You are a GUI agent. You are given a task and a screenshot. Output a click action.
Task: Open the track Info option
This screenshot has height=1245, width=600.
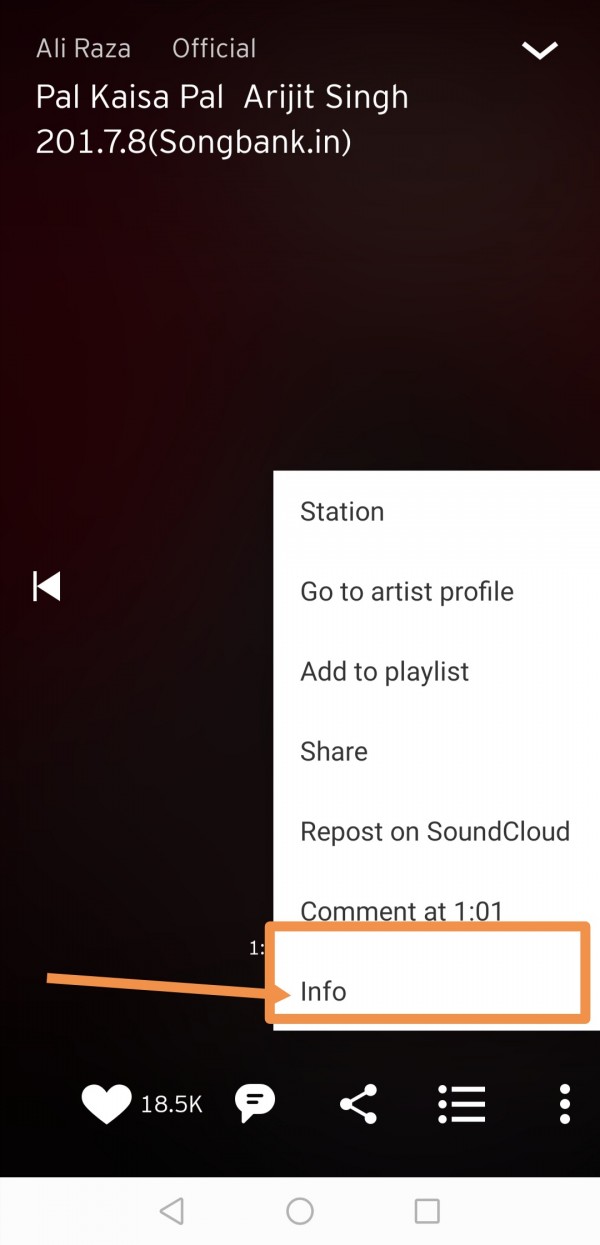pyautogui.click(x=324, y=992)
